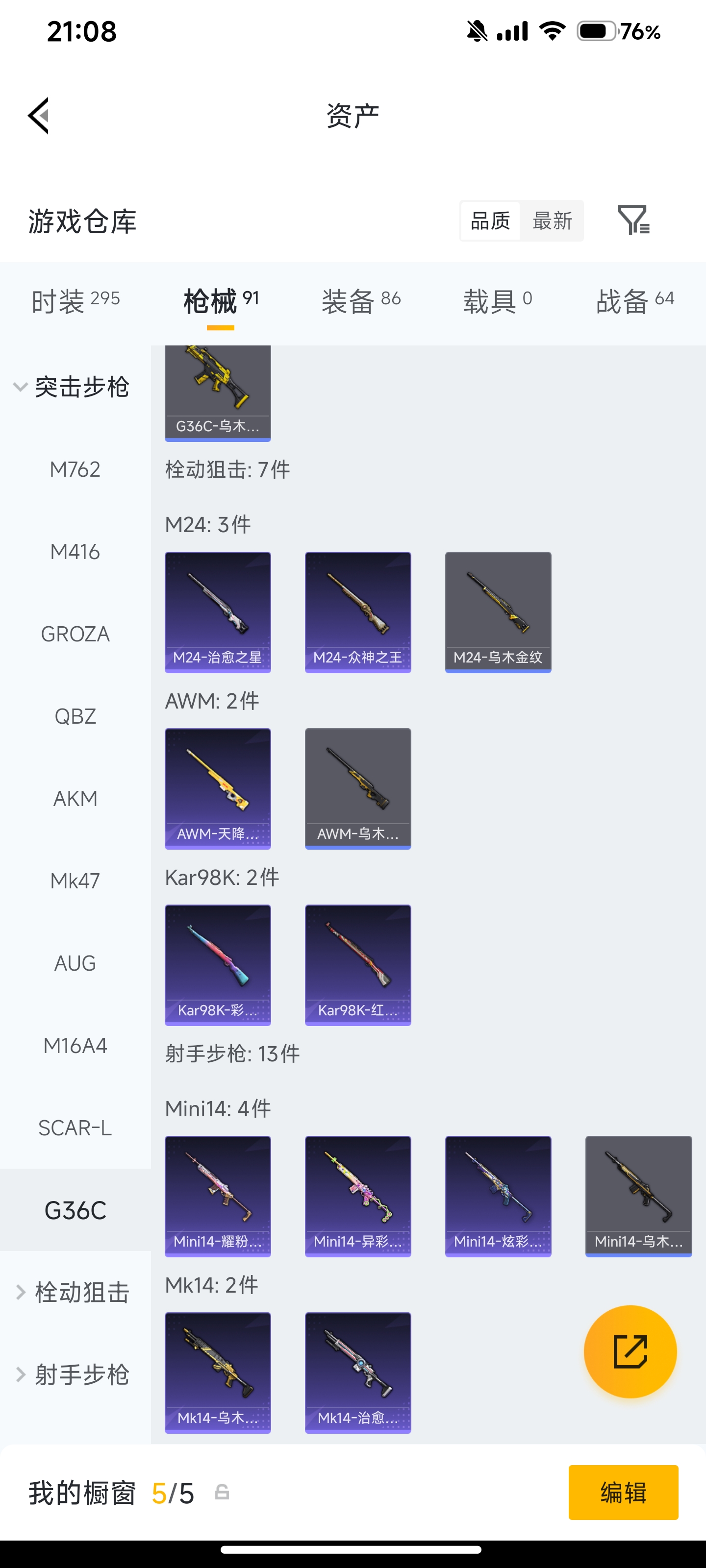
Task: Jump to SCAR-L in the side list
Action: [75, 1128]
